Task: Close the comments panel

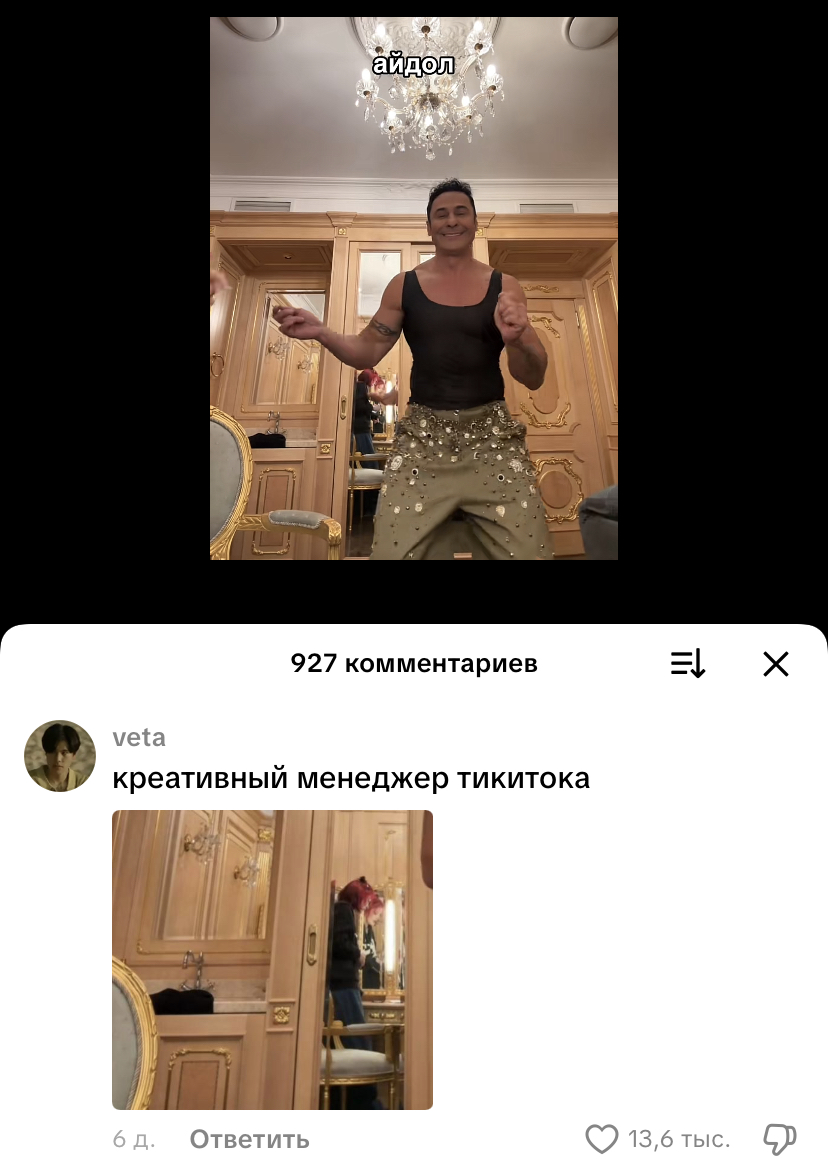Action: (776, 664)
